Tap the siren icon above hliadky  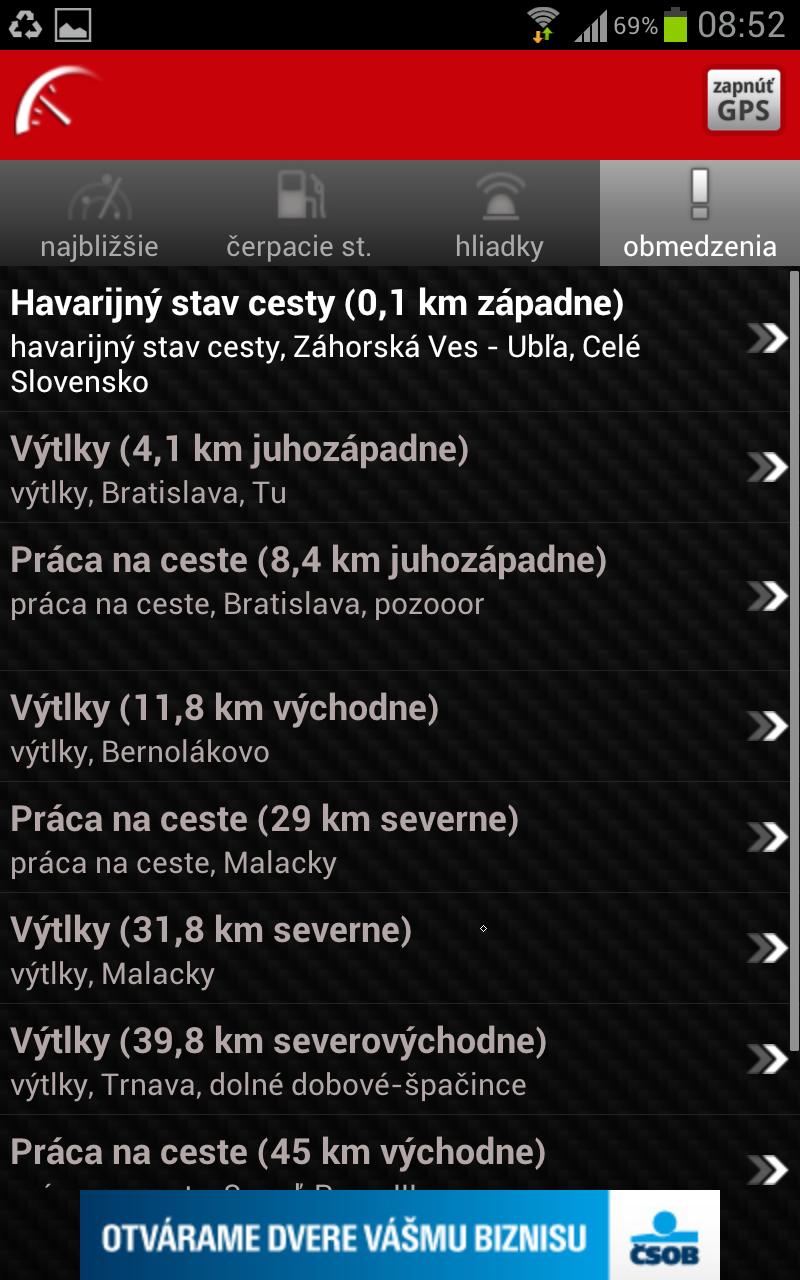(500, 196)
